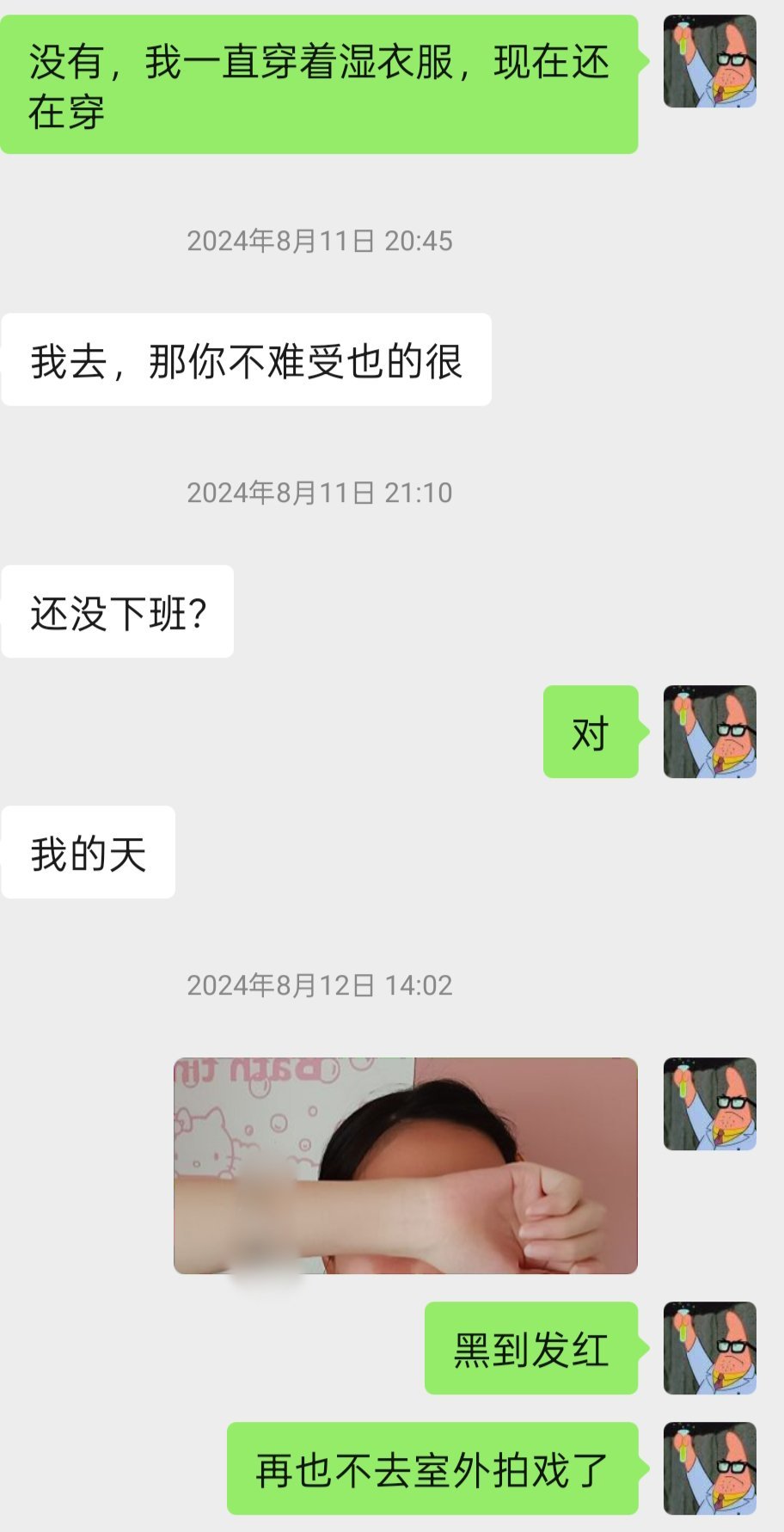Open the profile avatar next to "黑到发红"

pos(709,1347)
